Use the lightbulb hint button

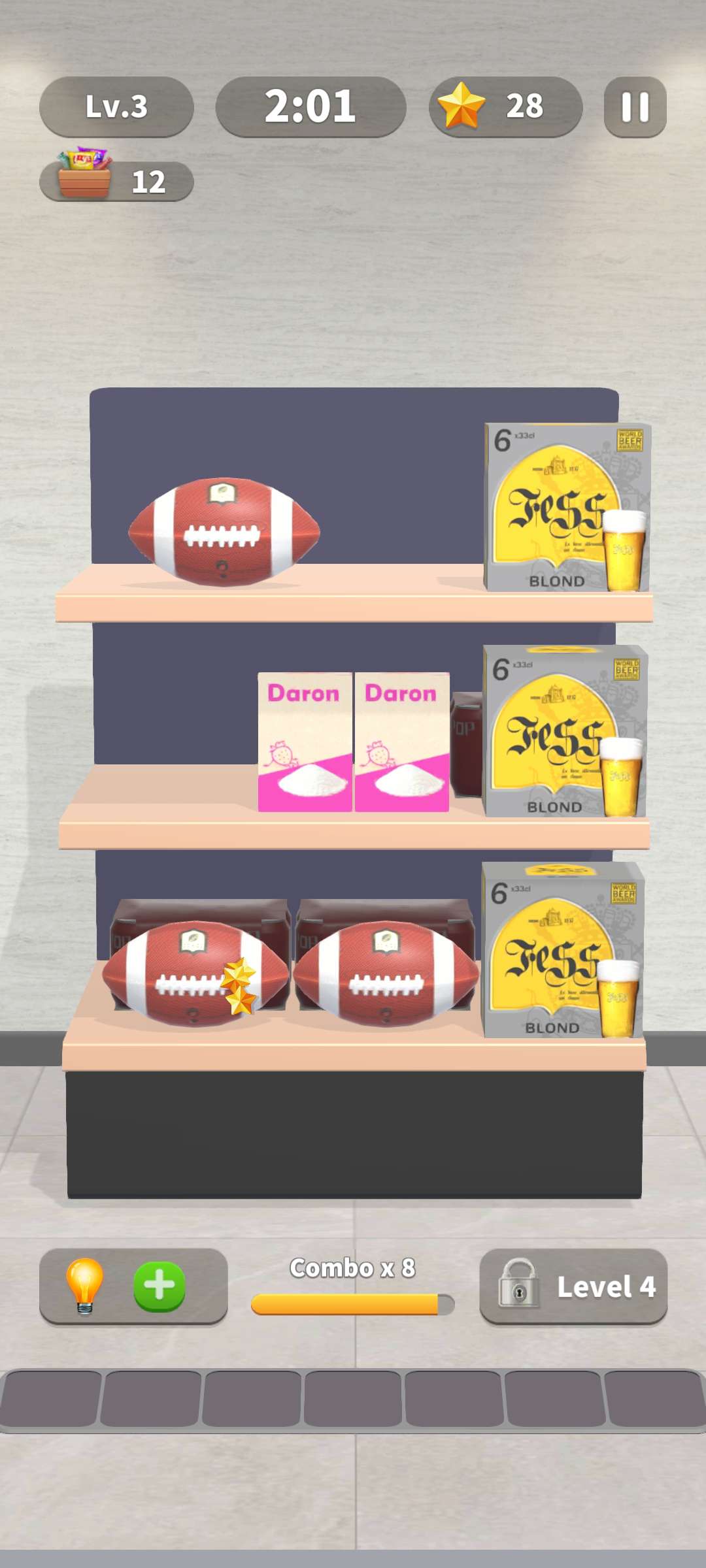[85, 1286]
